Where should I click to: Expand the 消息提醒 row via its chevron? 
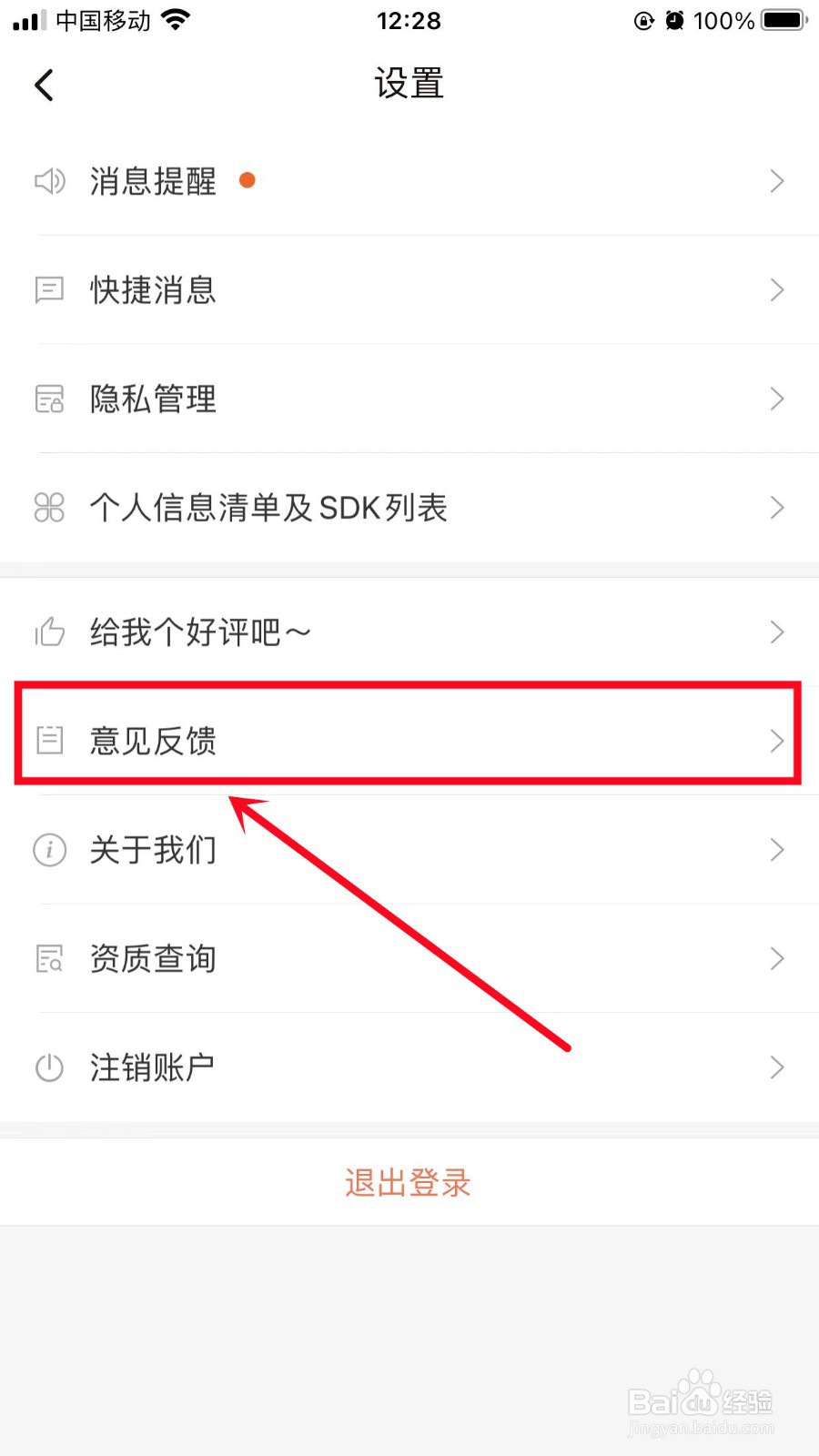tap(775, 181)
